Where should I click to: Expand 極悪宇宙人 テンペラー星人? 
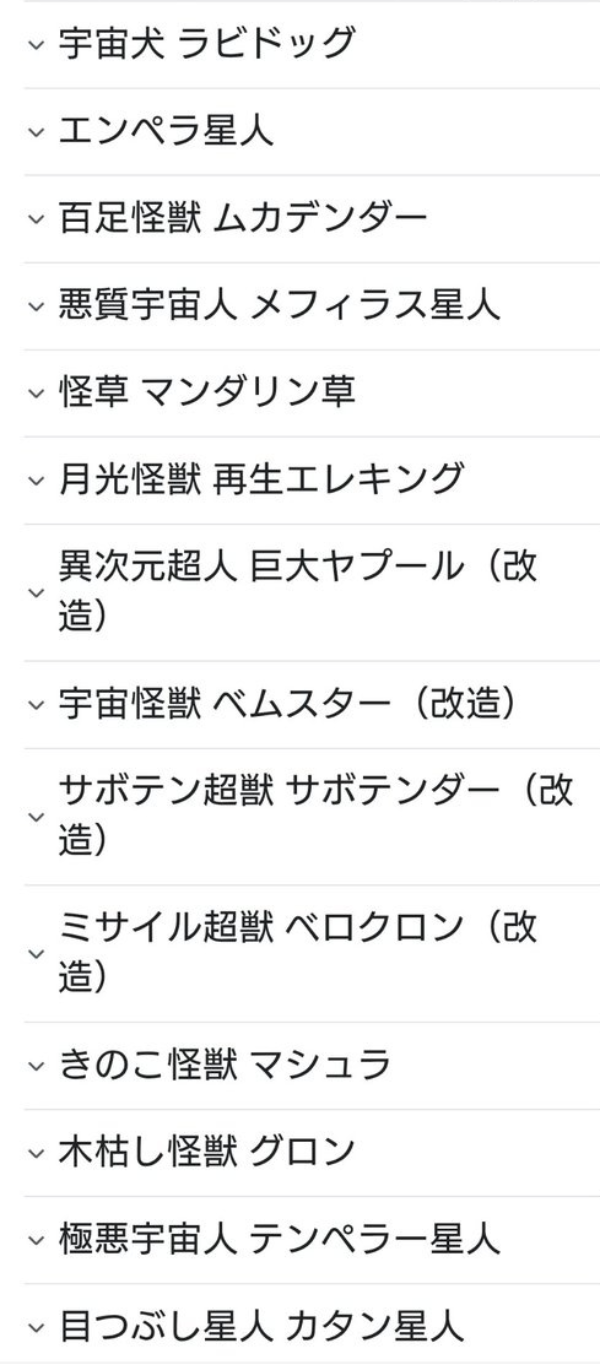(299, 1239)
